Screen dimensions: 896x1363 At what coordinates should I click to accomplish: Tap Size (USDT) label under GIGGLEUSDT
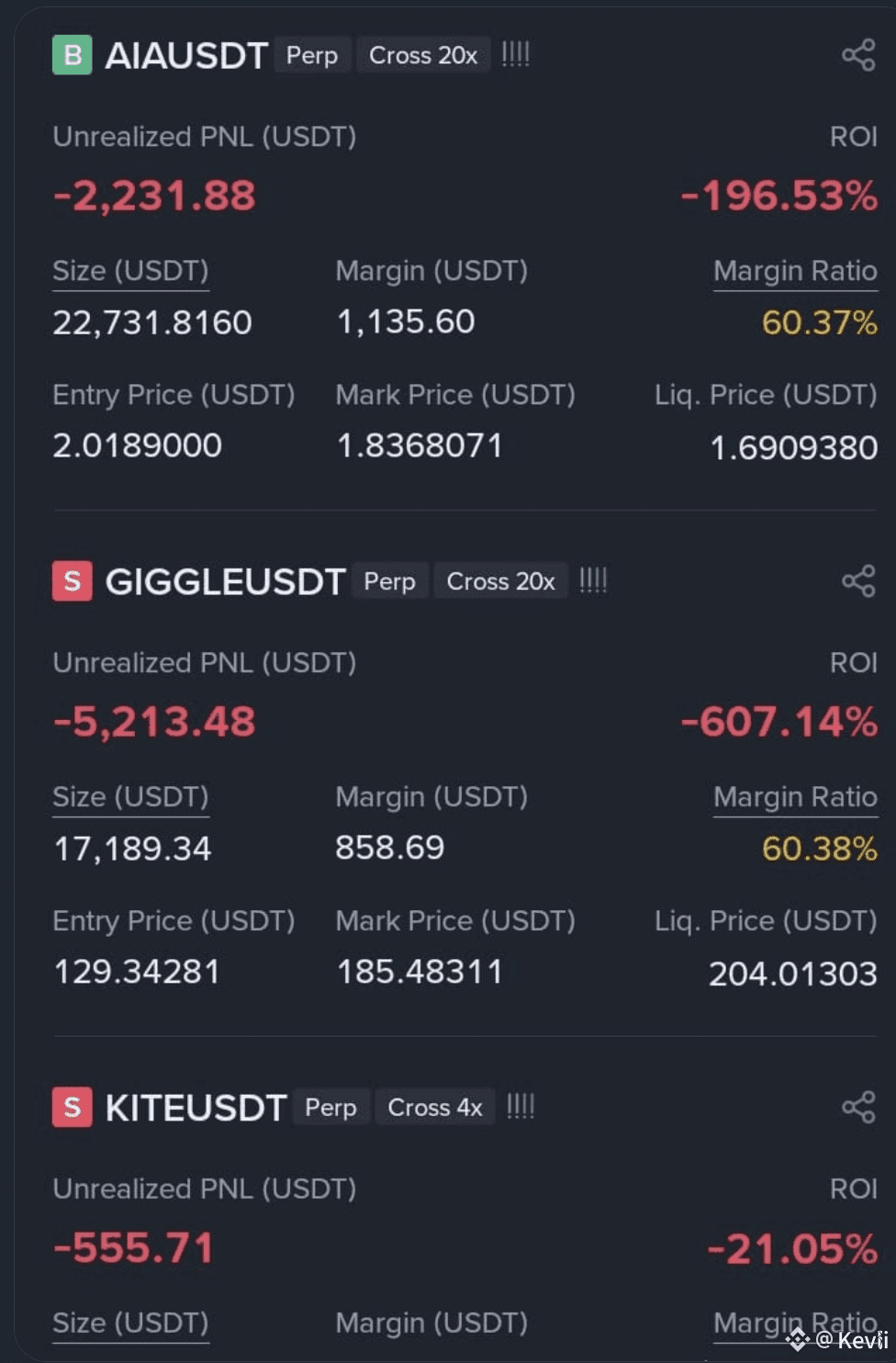tap(130, 798)
